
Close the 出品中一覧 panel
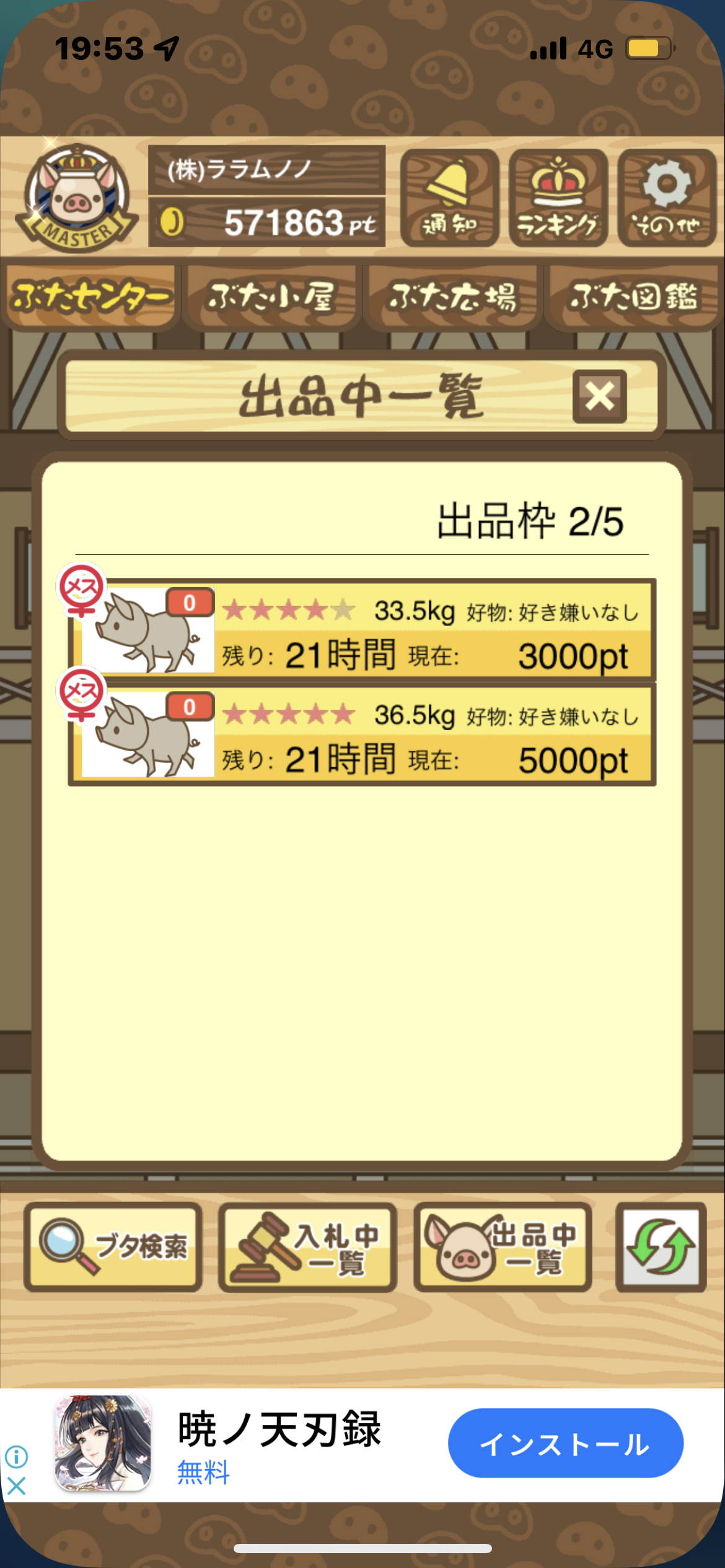click(600, 396)
